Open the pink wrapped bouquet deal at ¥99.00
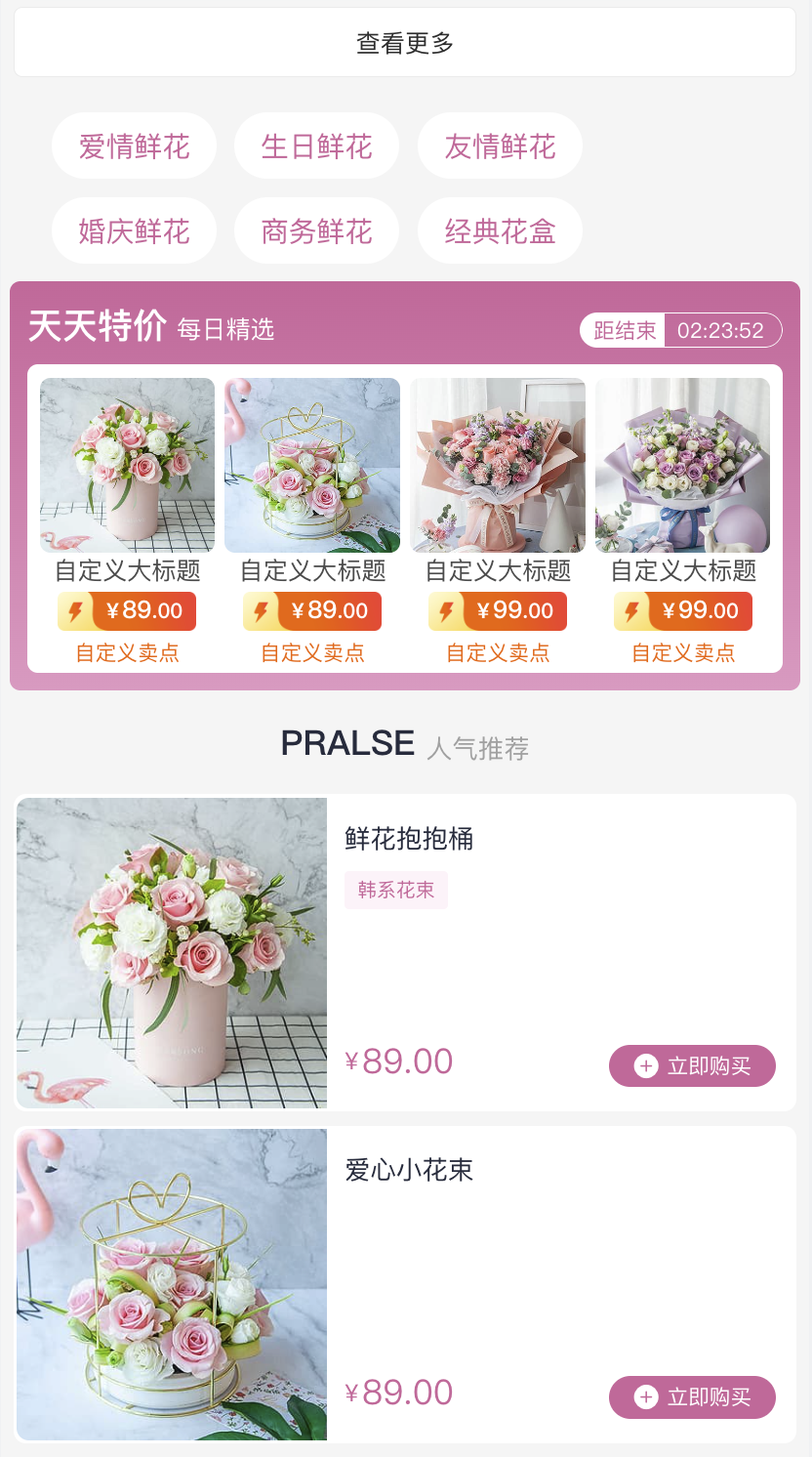Screen dimensions: 812x1457 point(498,521)
